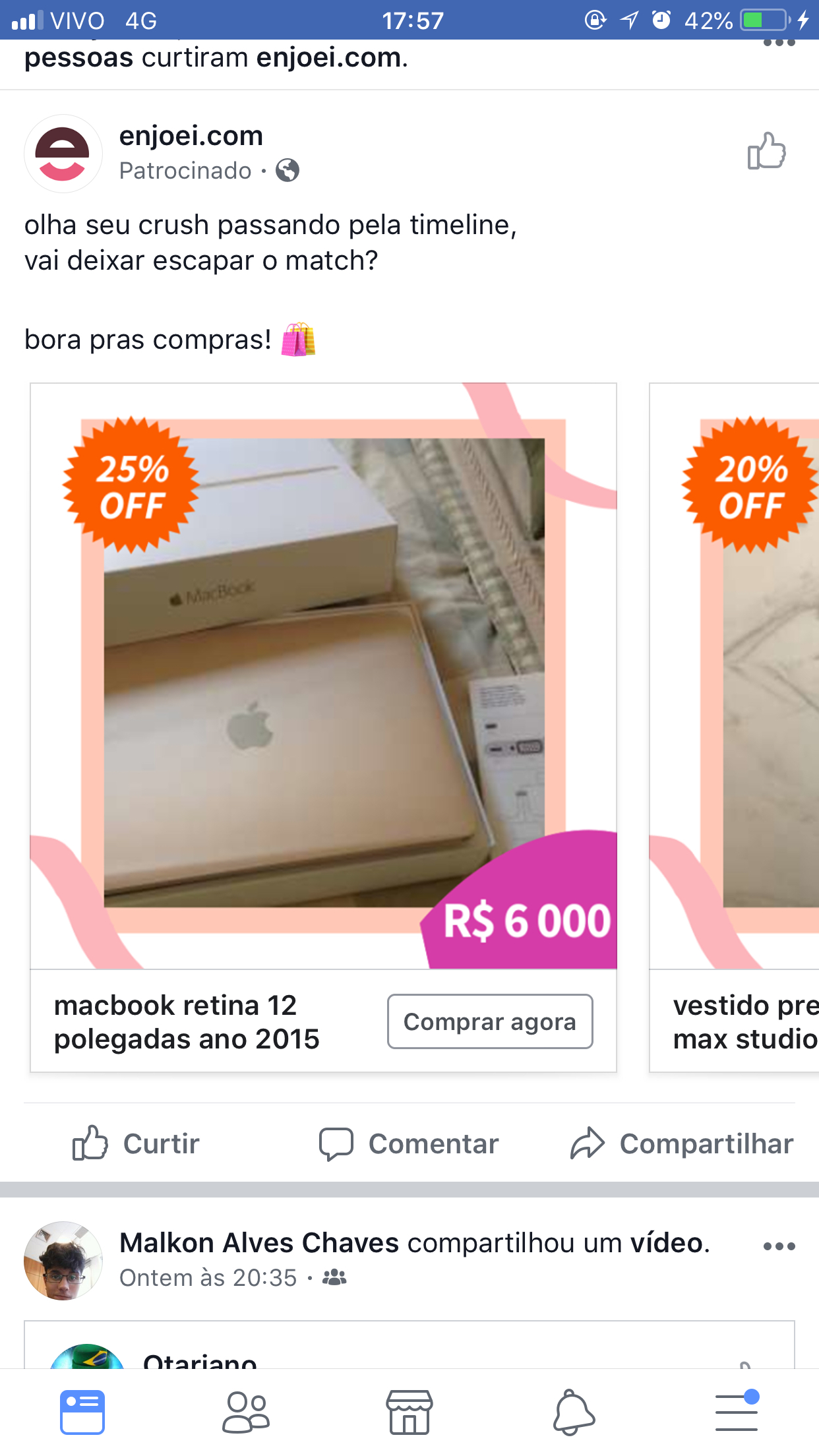This screenshot has width=819, height=1456.
Task: Open options menu for the sponsored post
Action: pyautogui.click(x=779, y=44)
